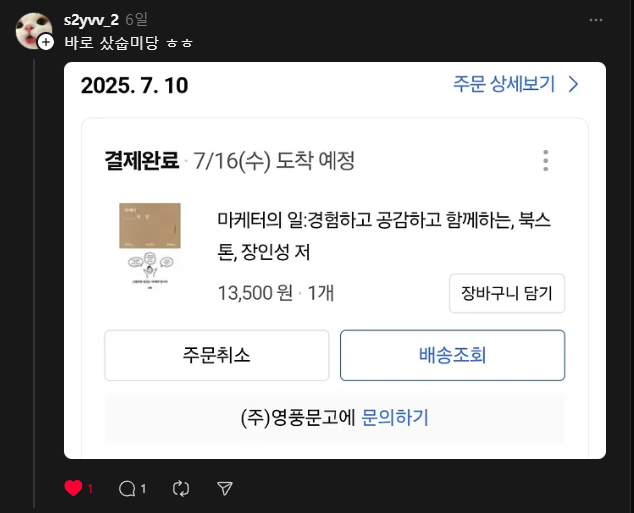
Task: Like the post by s2yvv_2
Action: click(73, 488)
